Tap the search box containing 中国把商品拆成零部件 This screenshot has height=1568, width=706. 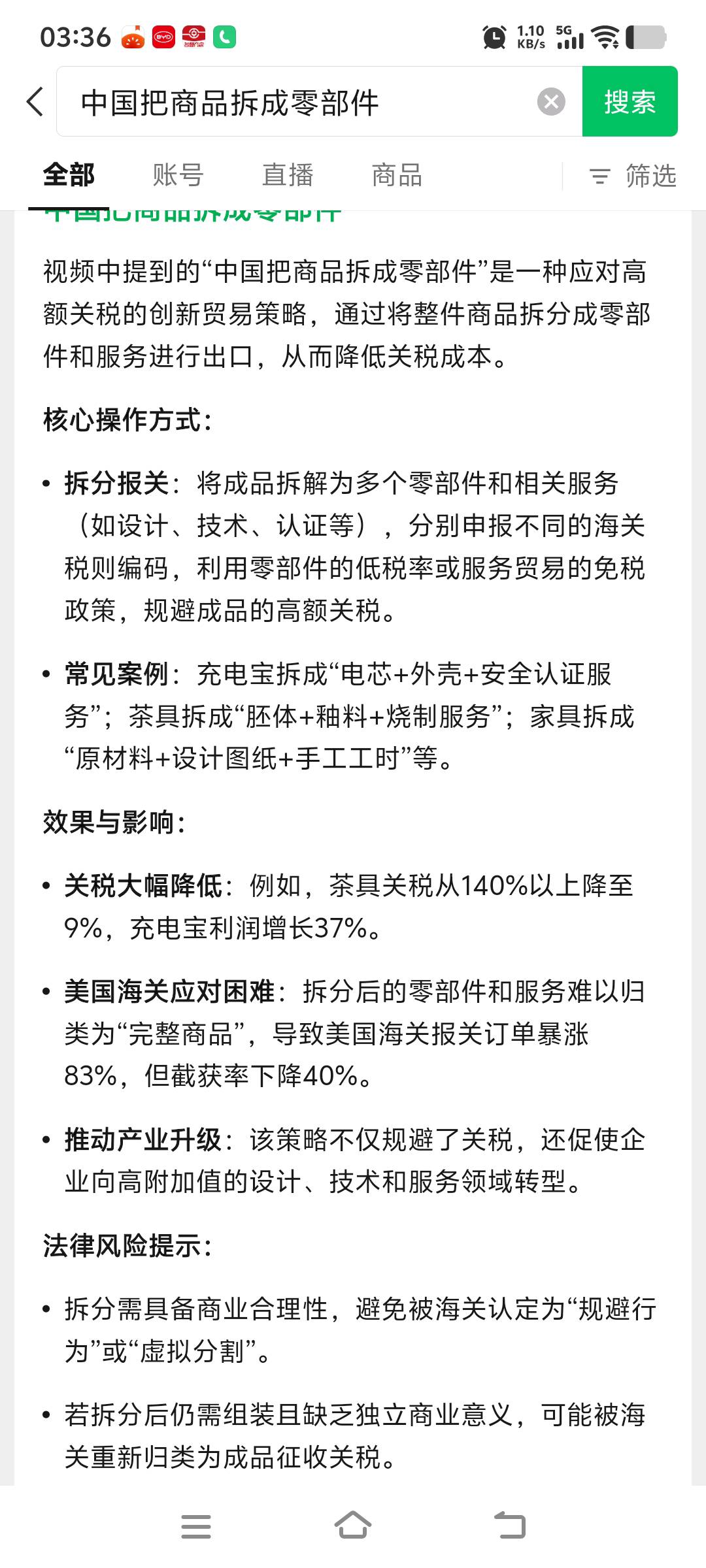pyautogui.click(x=294, y=103)
